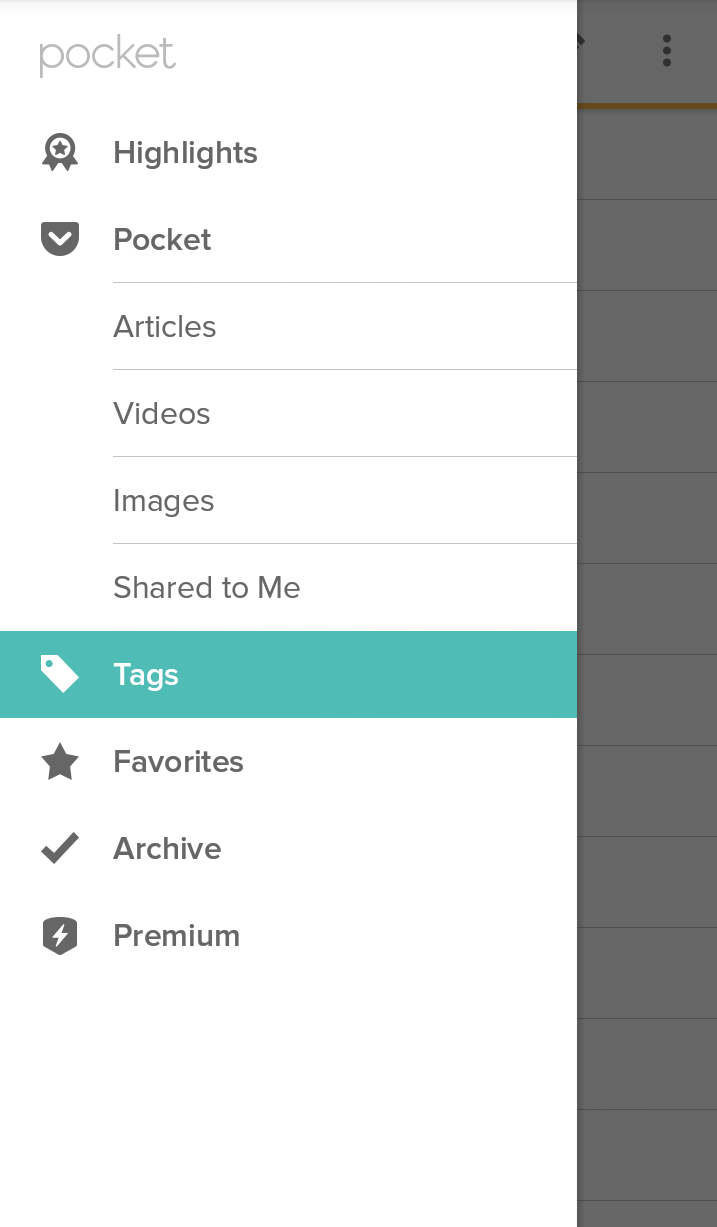Show saved Videos

click(x=288, y=414)
